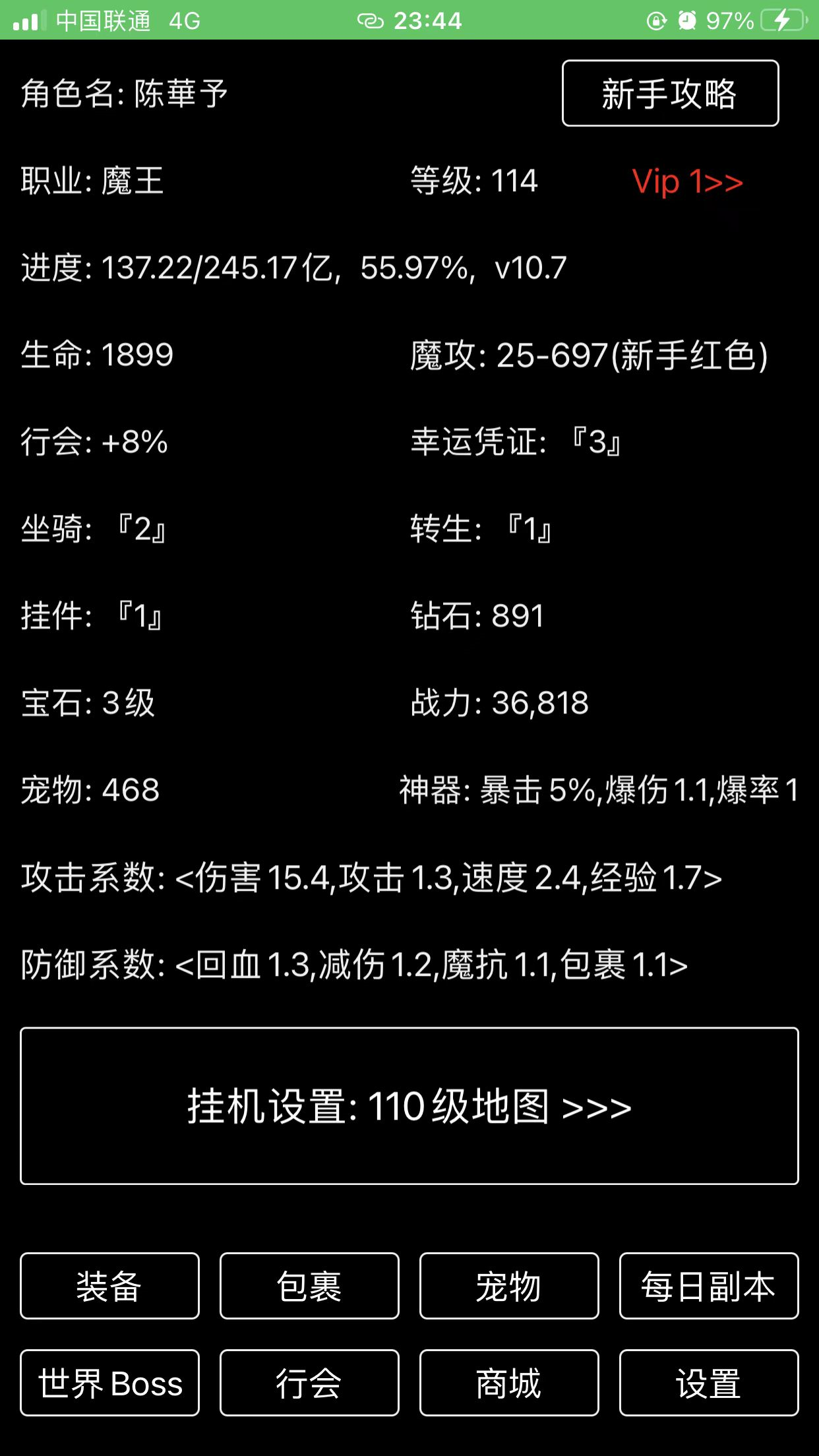
Task: Open the 装备 equipment screen
Action: (x=109, y=1286)
